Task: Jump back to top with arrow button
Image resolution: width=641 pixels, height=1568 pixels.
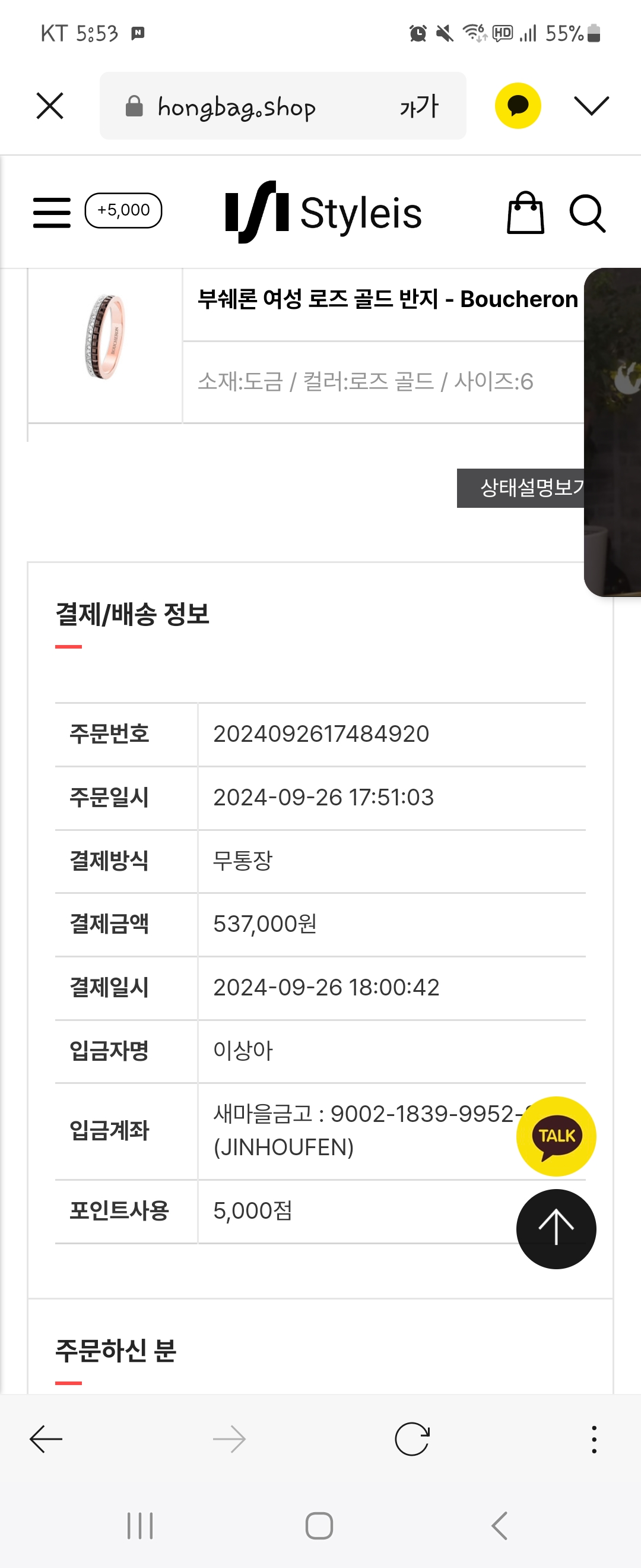Action: coord(556,1228)
